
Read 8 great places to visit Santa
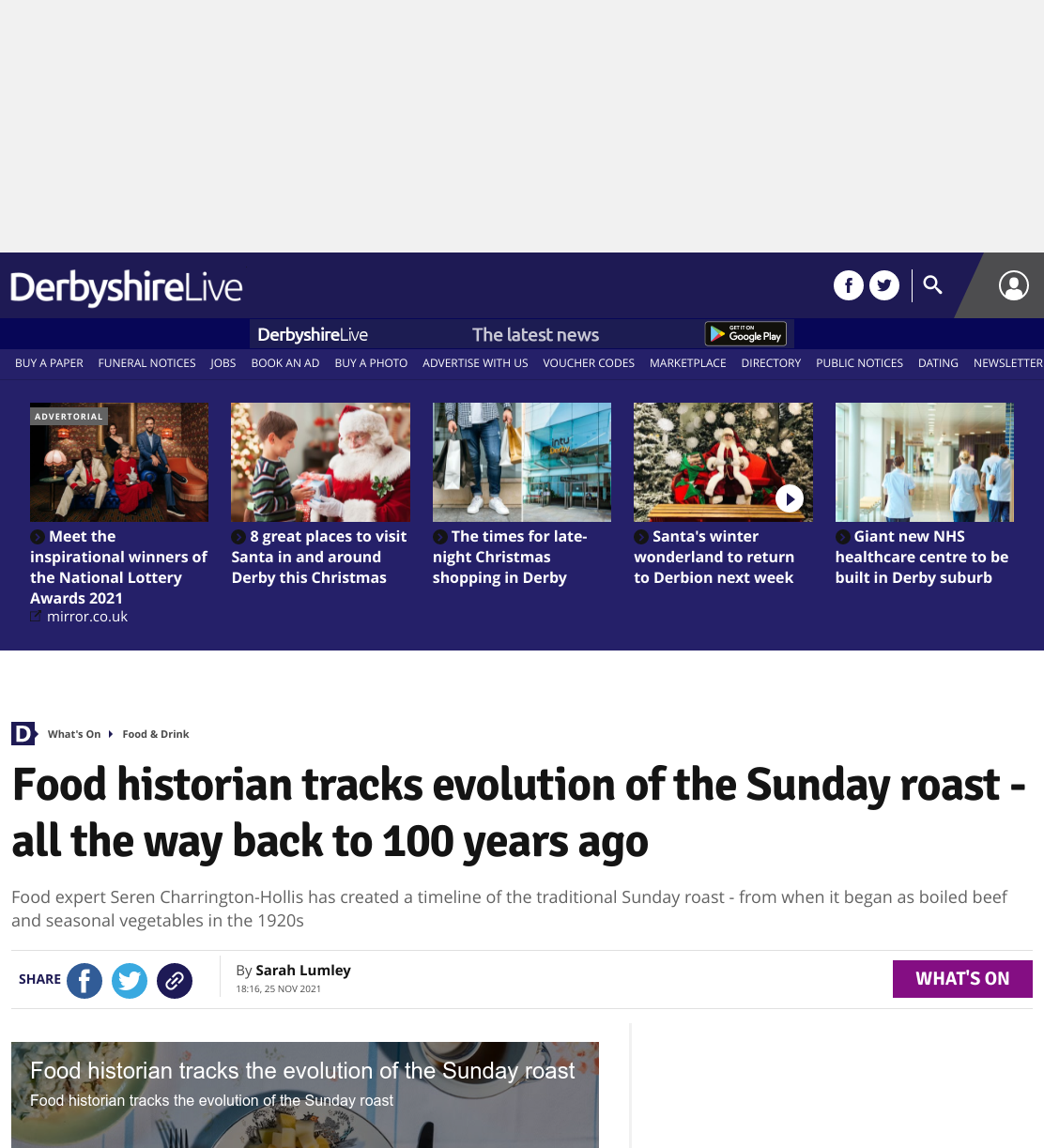(x=319, y=557)
